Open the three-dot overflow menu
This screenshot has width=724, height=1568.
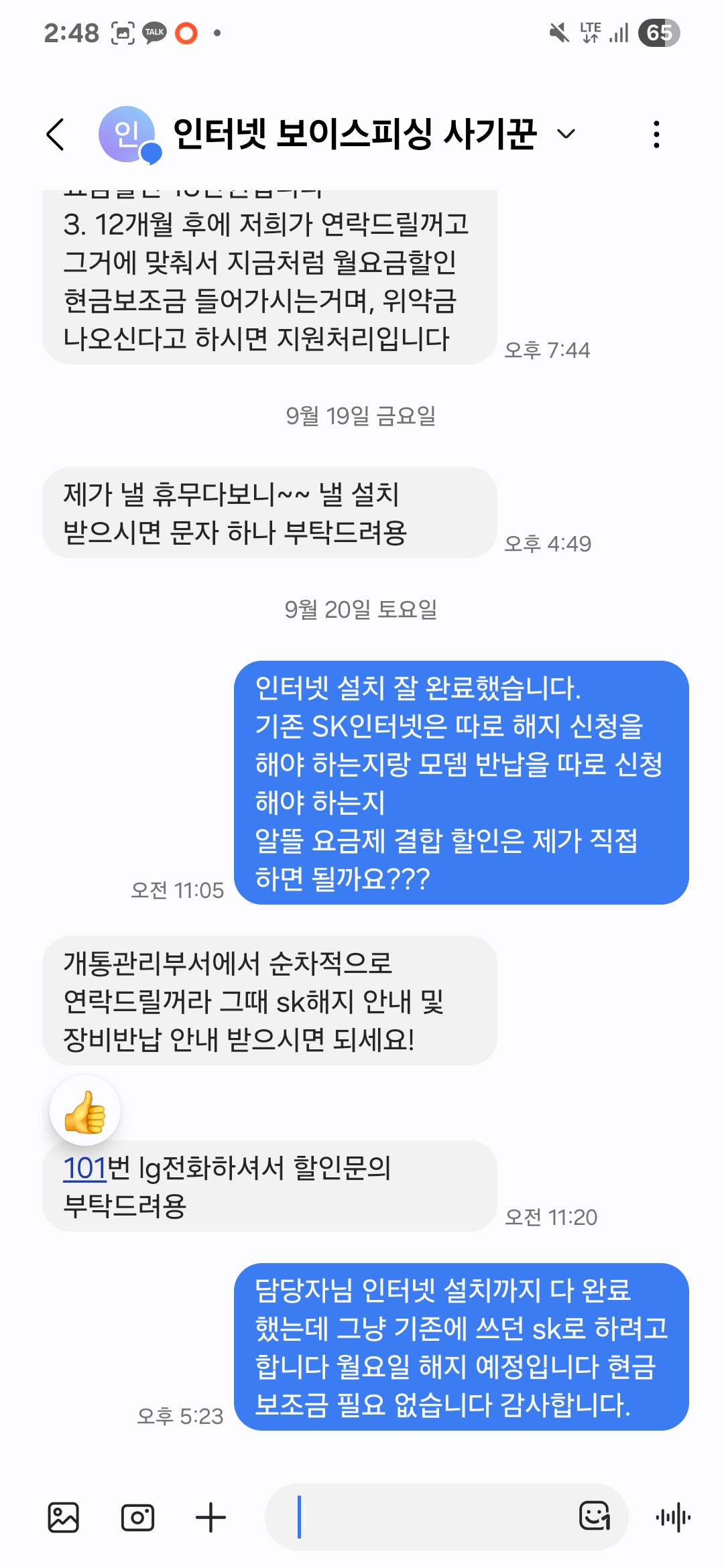[656, 135]
